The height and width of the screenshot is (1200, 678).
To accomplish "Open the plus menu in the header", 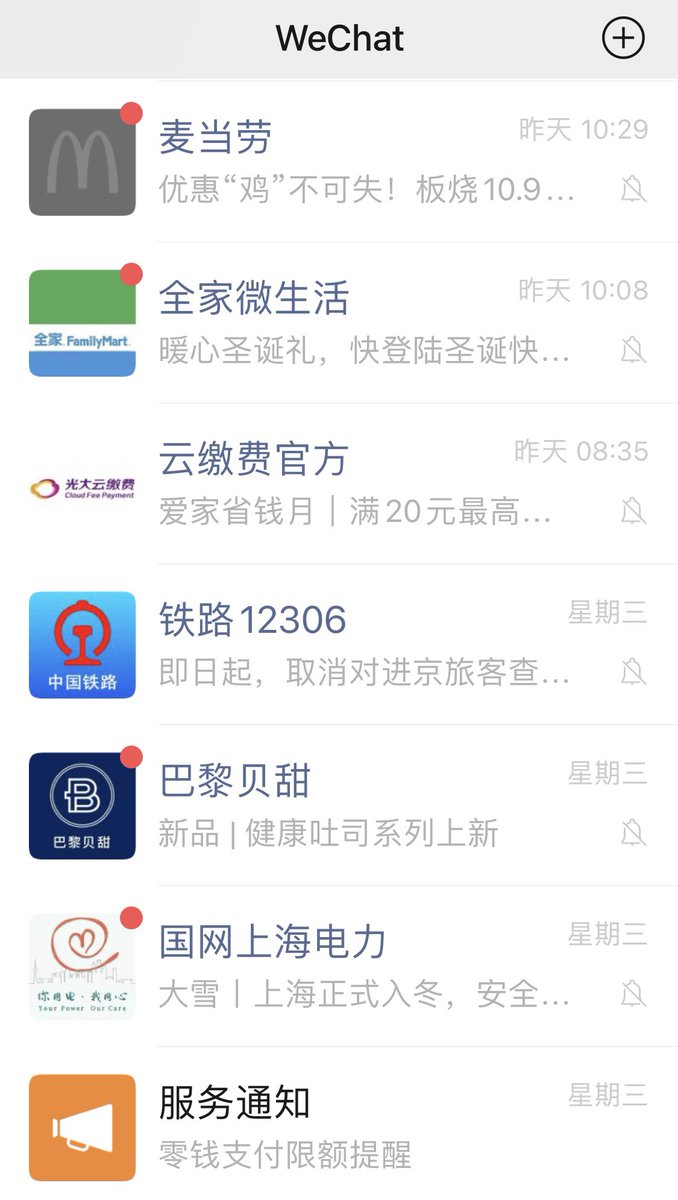I will 623,38.
